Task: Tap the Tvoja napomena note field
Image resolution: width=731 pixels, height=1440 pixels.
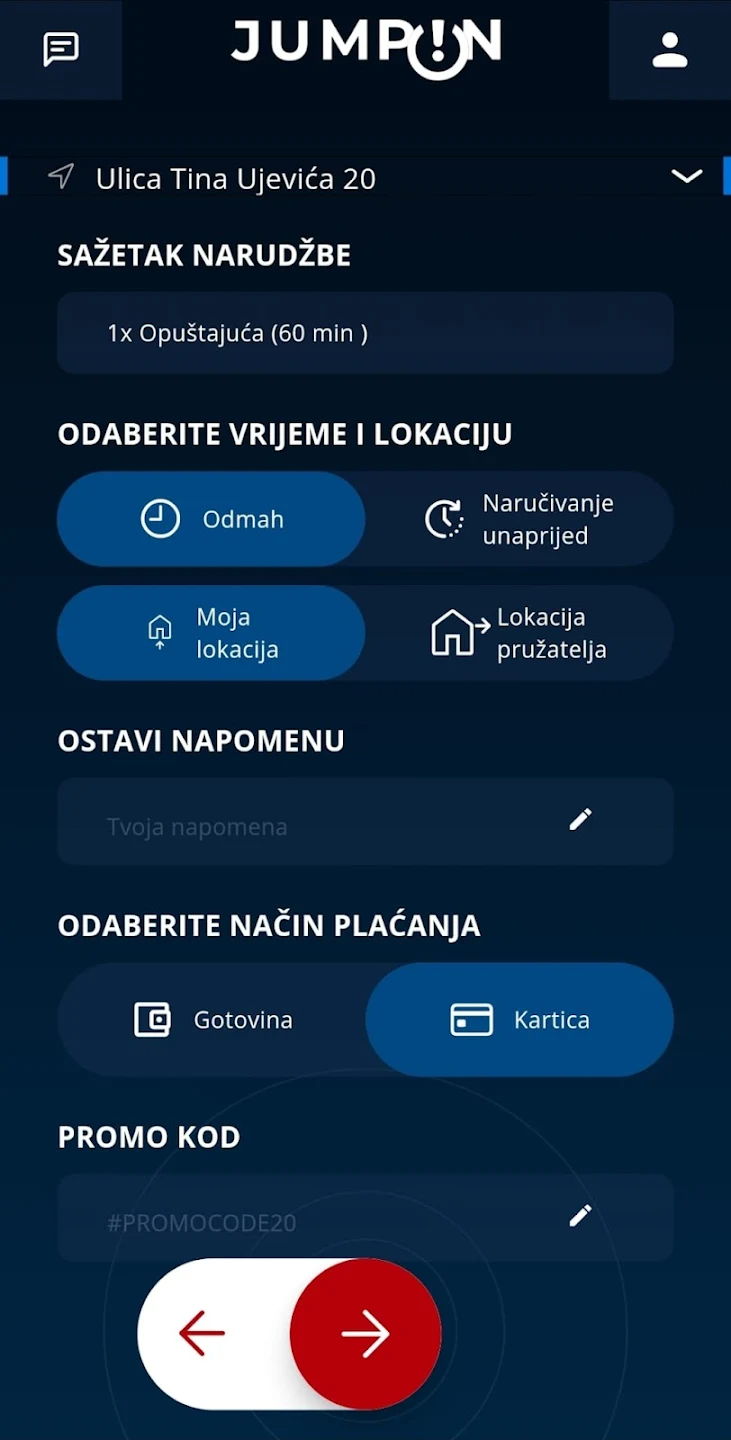Action: [365, 821]
